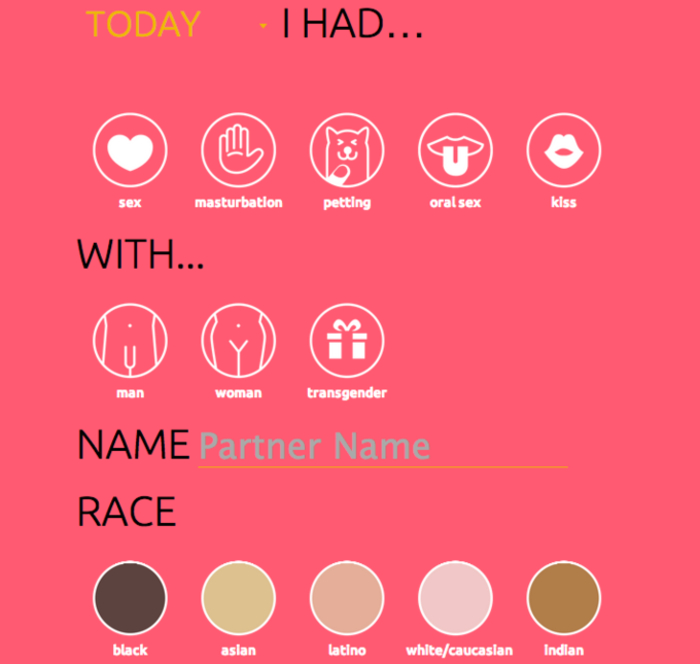Pick the petting activity option
Image resolution: width=700 pixels, height=664 pixels.
[x=347, y=151]
